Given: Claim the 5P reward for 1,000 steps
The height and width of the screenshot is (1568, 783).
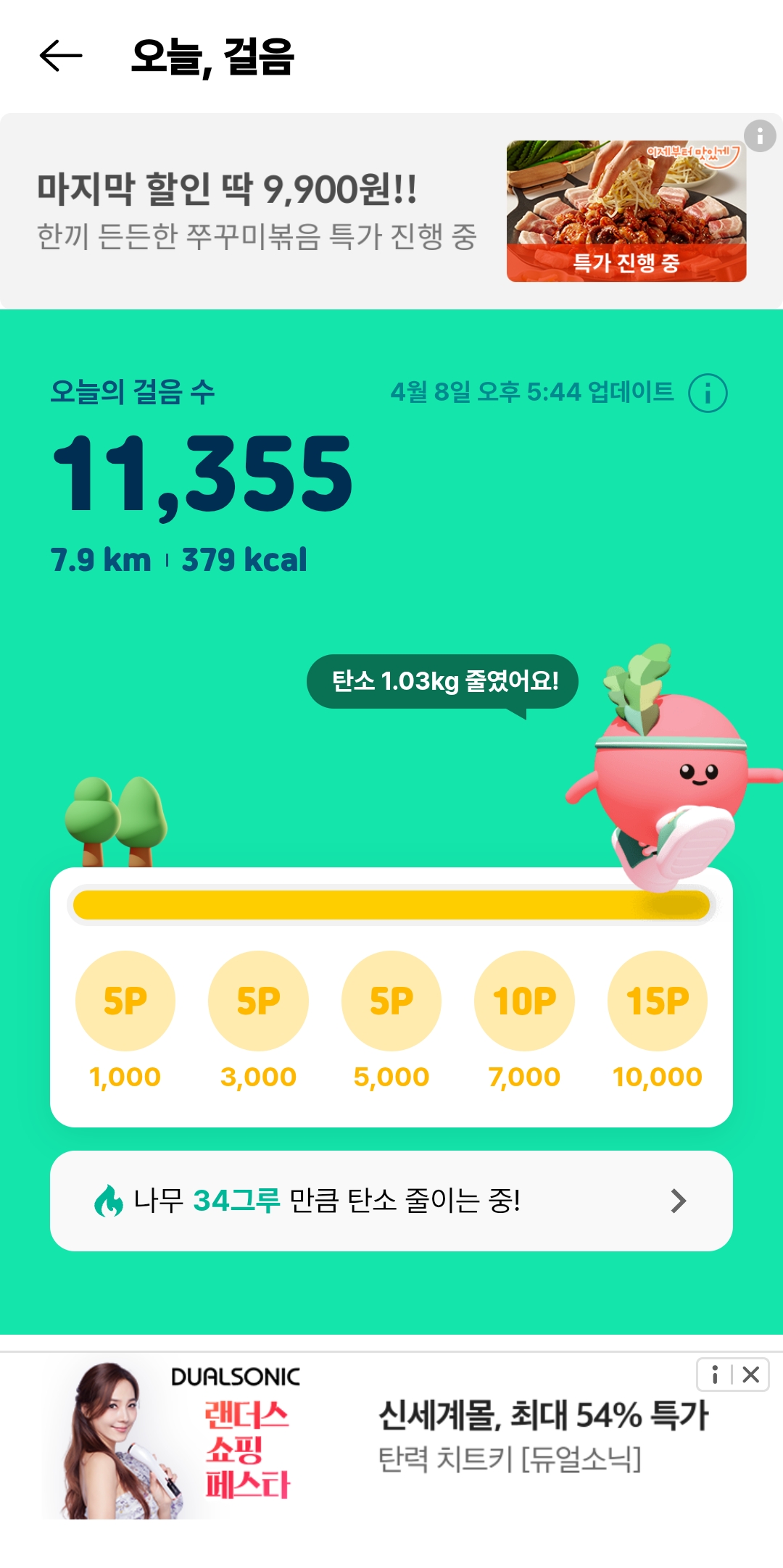Looking at the screenshot, I should [125, 1001].
